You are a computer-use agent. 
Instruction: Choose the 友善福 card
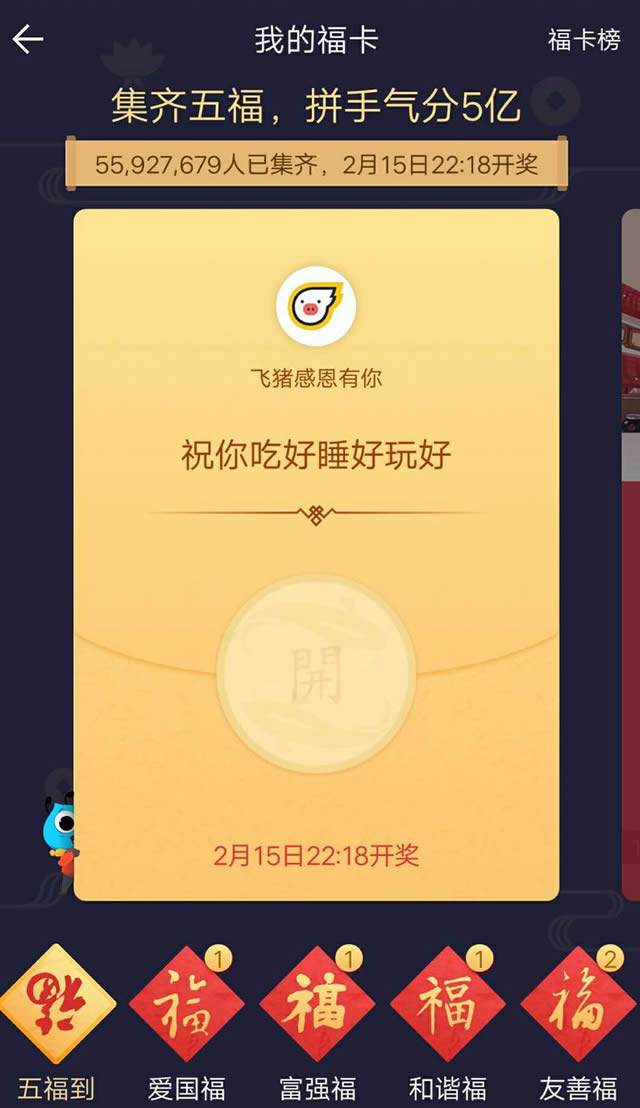[578, 1005]
